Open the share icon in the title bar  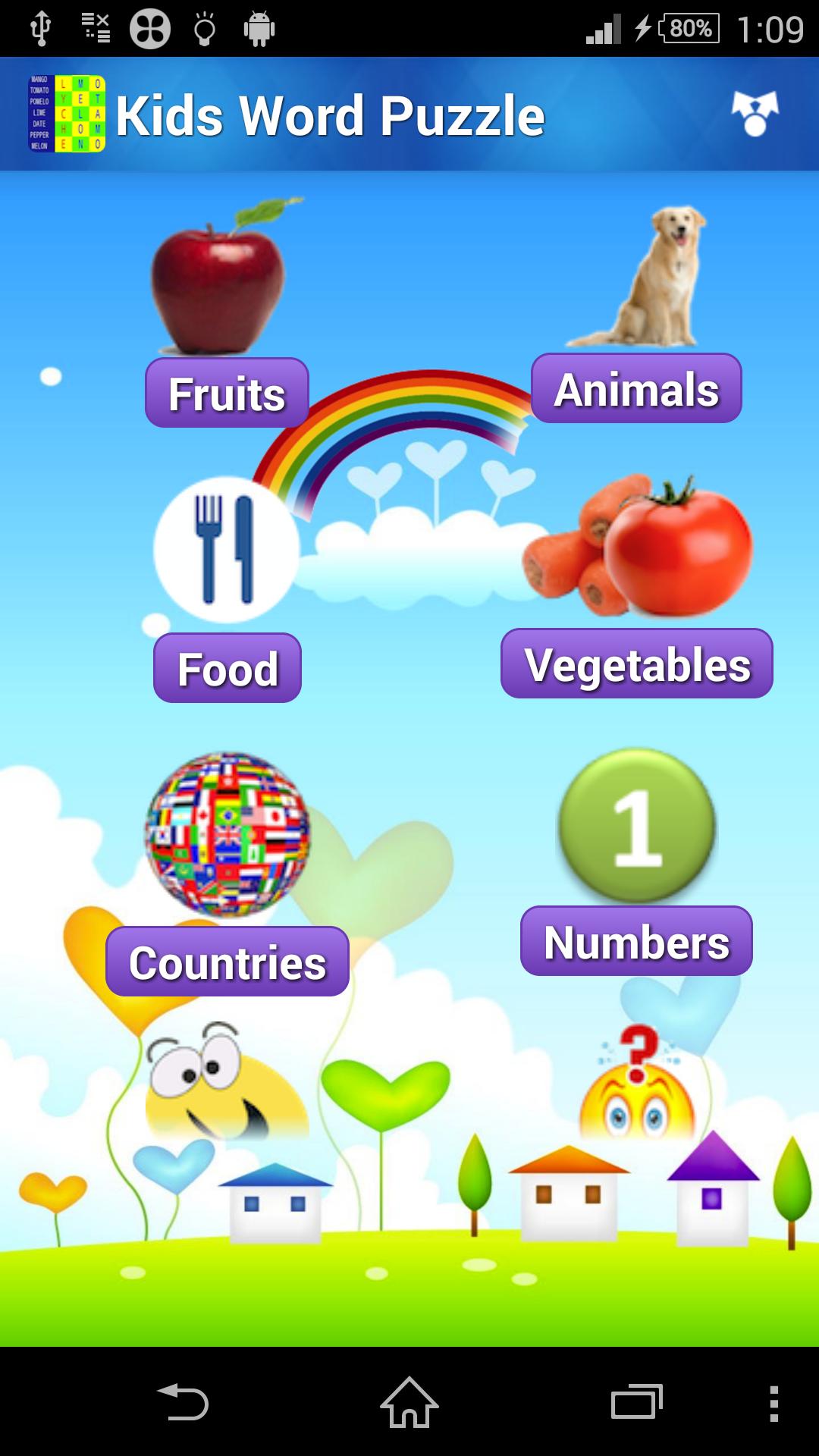pos(755,114)
